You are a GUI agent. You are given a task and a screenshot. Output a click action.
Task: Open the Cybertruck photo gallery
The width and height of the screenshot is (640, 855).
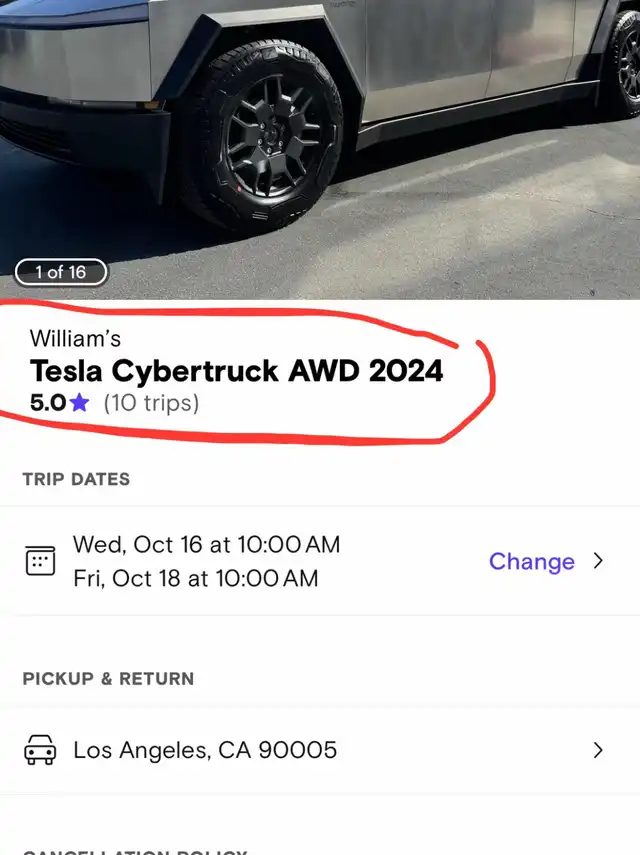(320, 149)
